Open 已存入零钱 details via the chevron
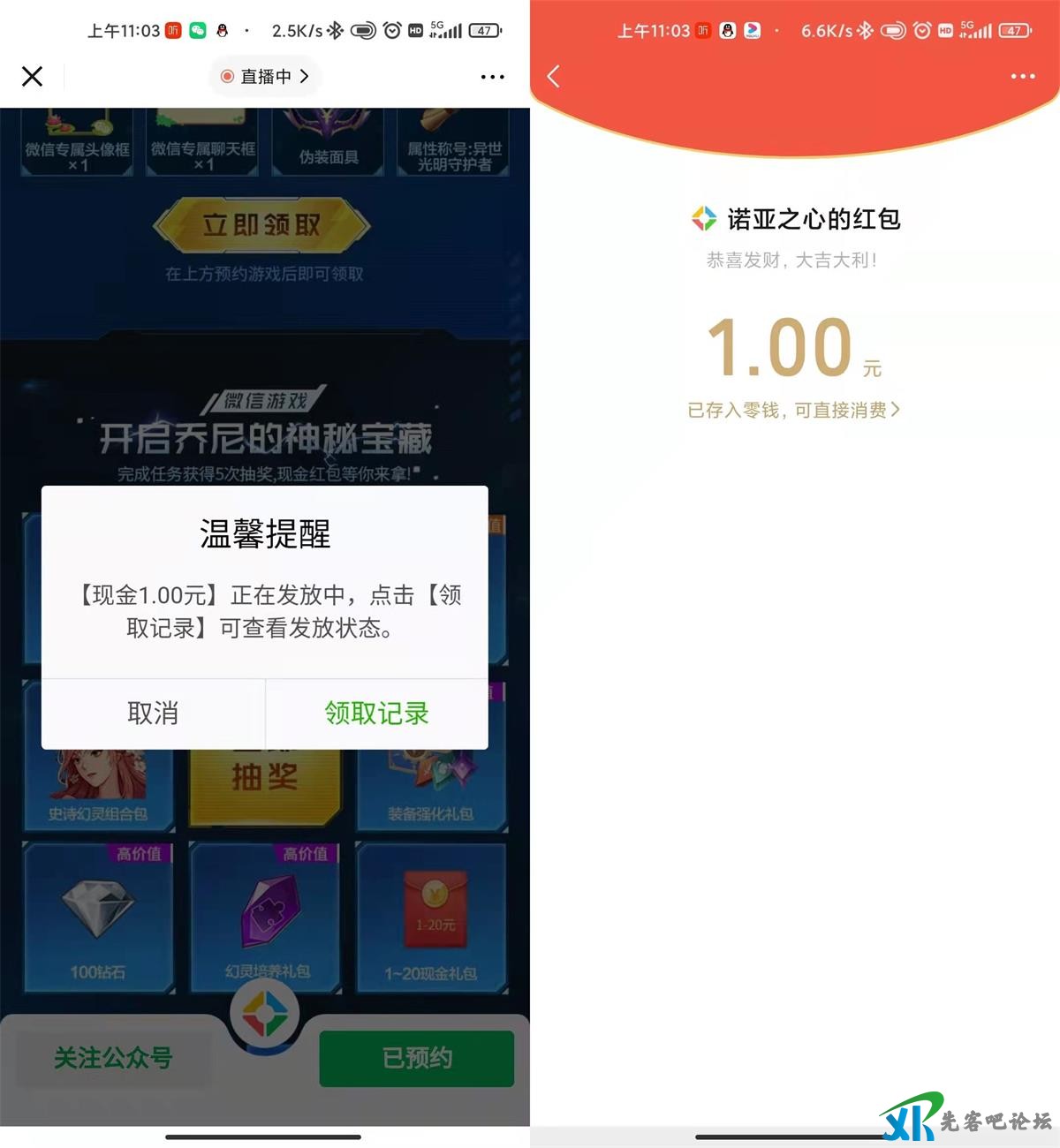This screenshot has width=1060, height=1148. coord(895,410)
